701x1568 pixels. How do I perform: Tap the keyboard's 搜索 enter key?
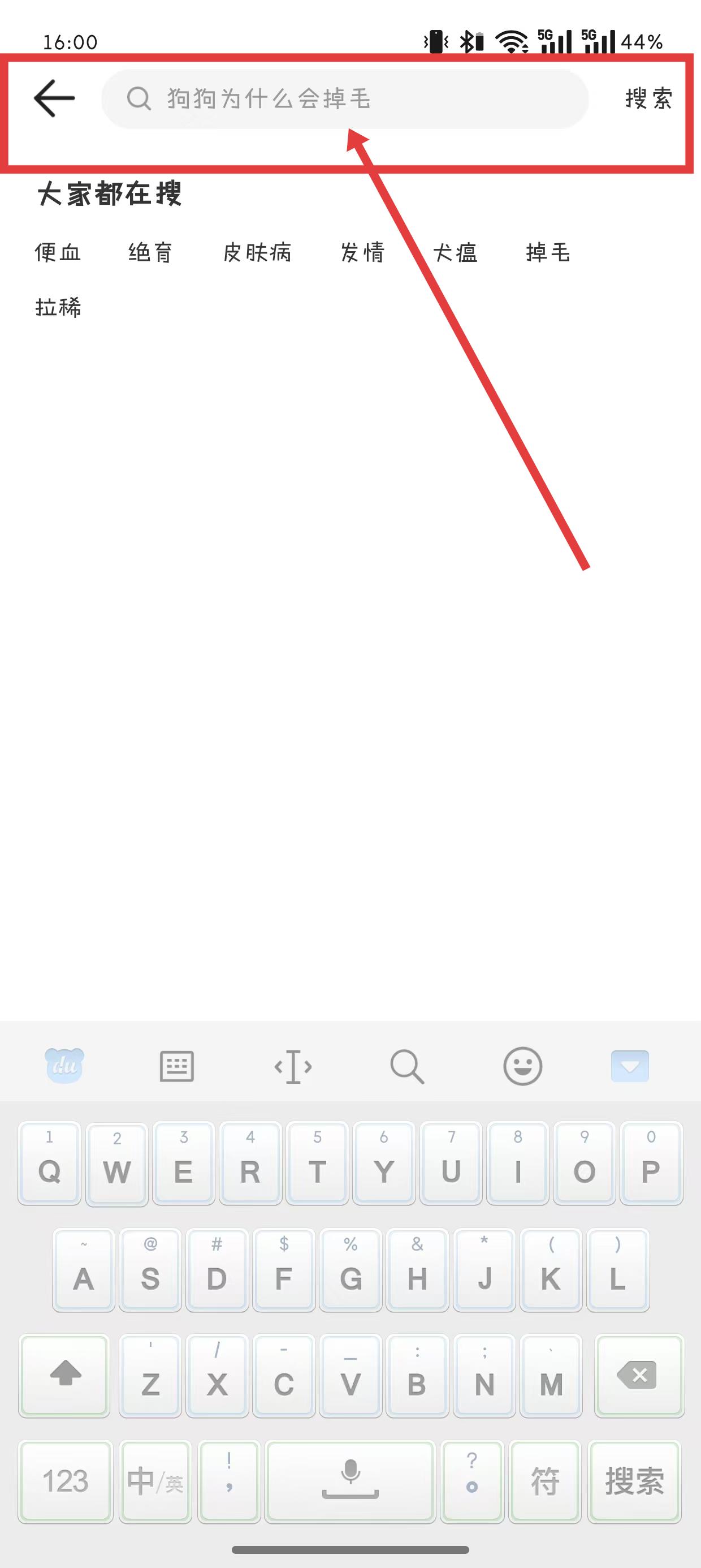pos(634,1481)
